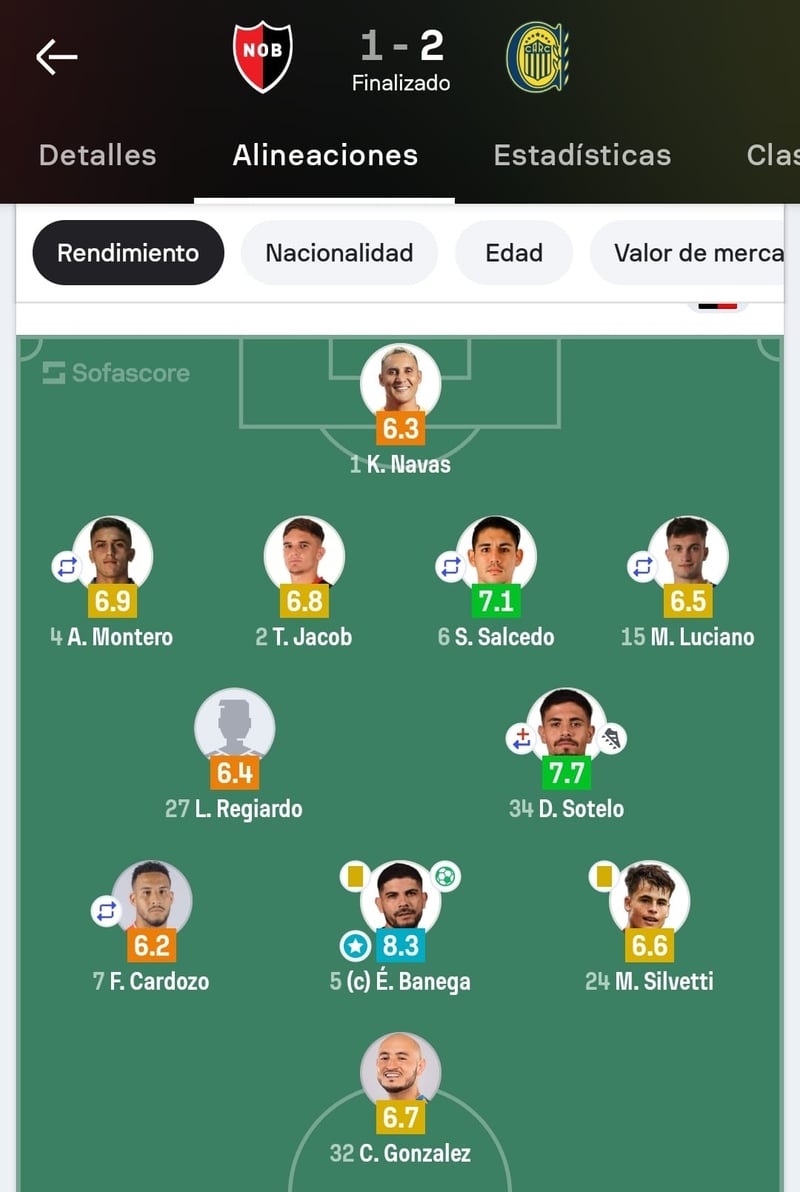Open D. Sotelo player details
The image size is (800, 1192).
pyautogui.click(x=566, y=725)
